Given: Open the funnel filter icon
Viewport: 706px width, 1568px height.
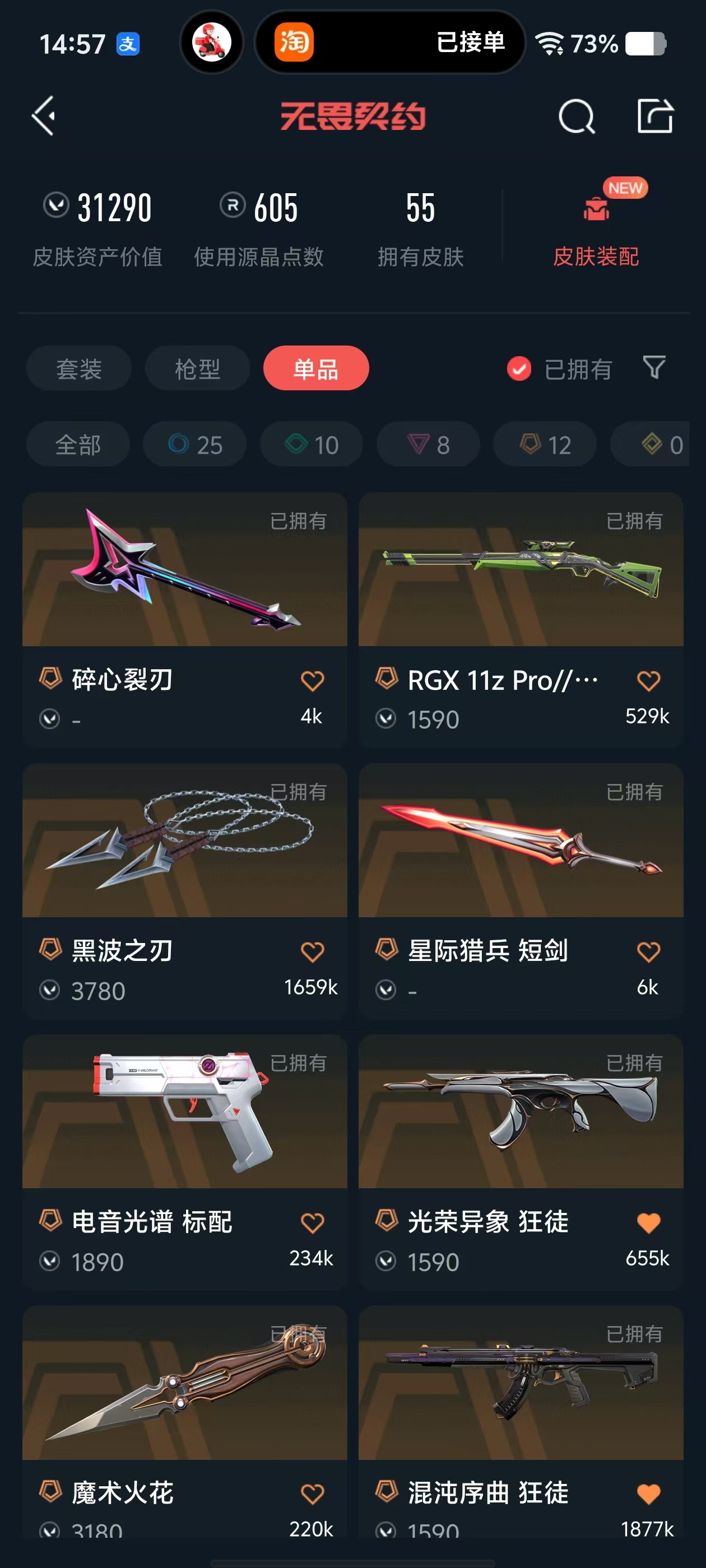Looking at the screenshot, I should coord(654,368).
